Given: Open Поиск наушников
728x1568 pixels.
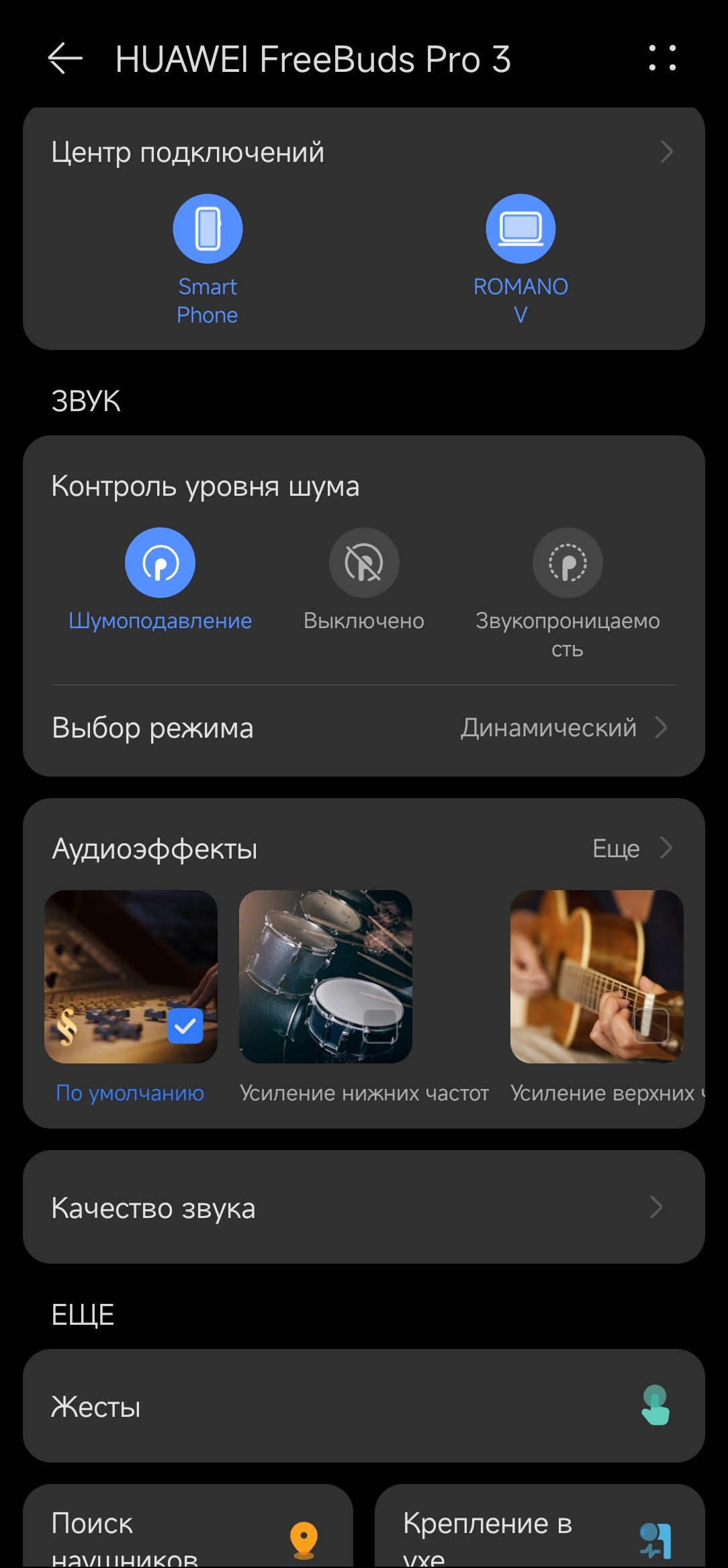Looking at the screenshot, I should [x=188, y=1535].
